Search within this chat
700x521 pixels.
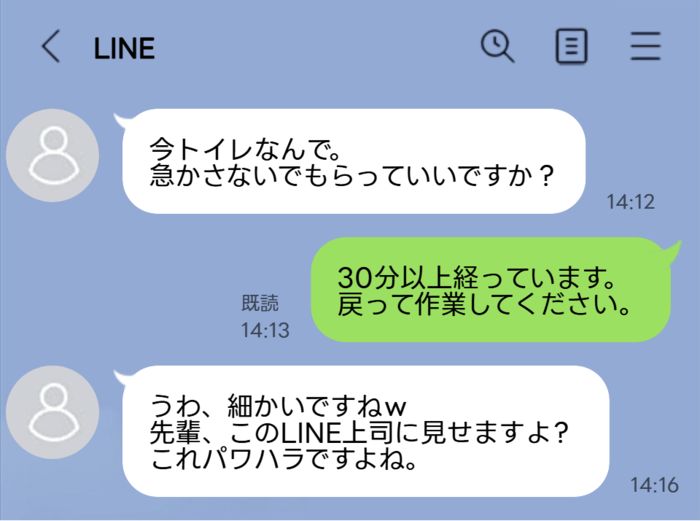pyautogui.click(x=497, y=46)
